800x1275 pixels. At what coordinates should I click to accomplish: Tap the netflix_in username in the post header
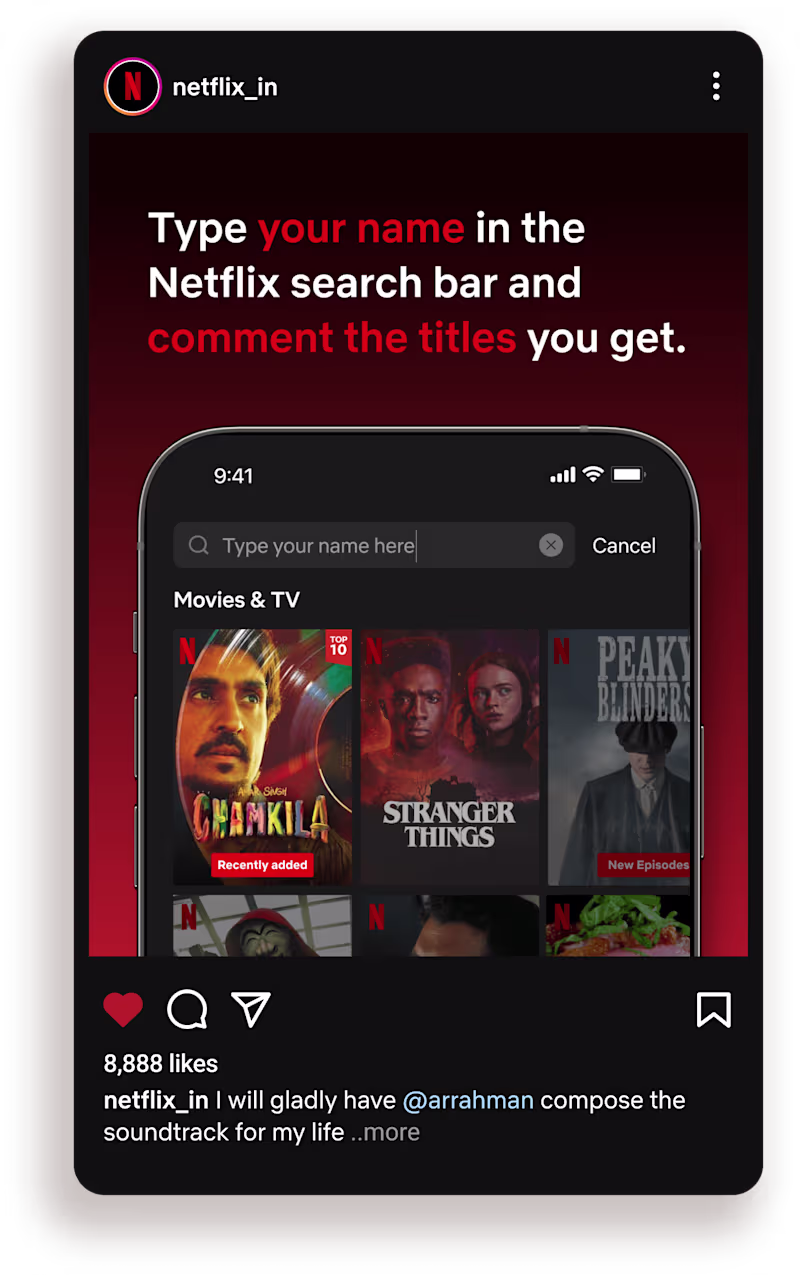point(225,87)
